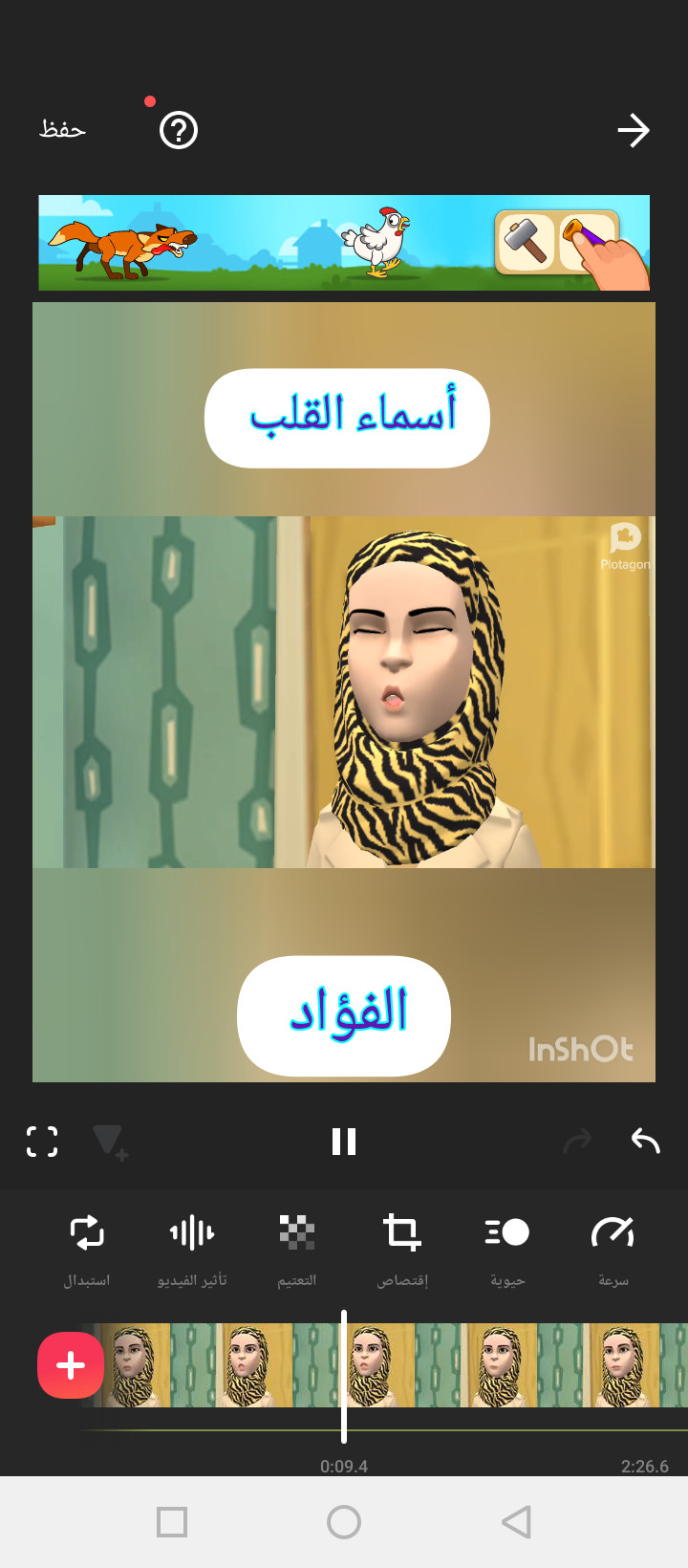Viewport: 688px width, 1568px height.
Task: Open the سرعة speed tool
Action: click(613, 1246)
